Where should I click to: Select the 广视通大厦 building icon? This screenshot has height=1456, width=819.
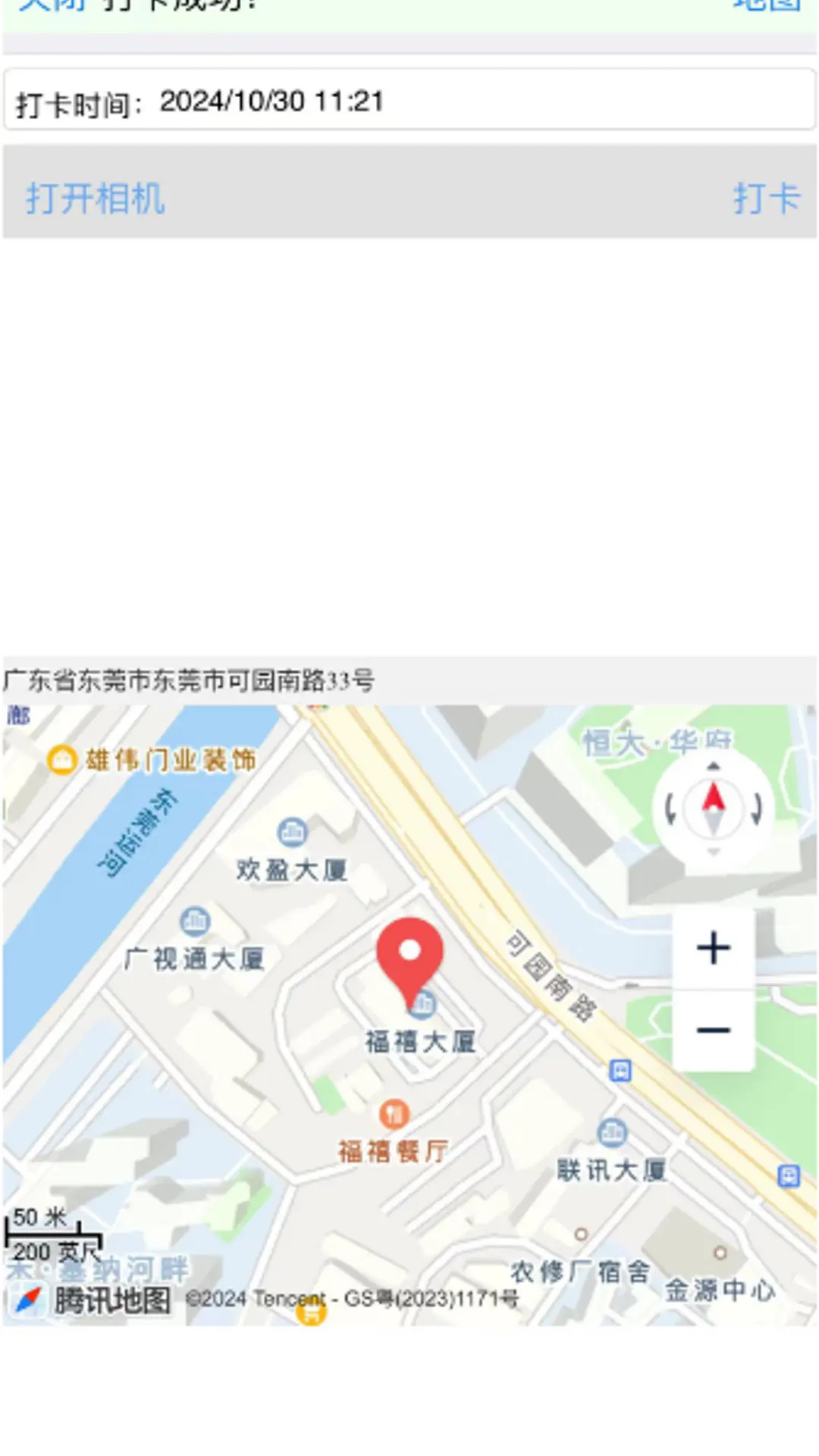(x=194, y=920)
